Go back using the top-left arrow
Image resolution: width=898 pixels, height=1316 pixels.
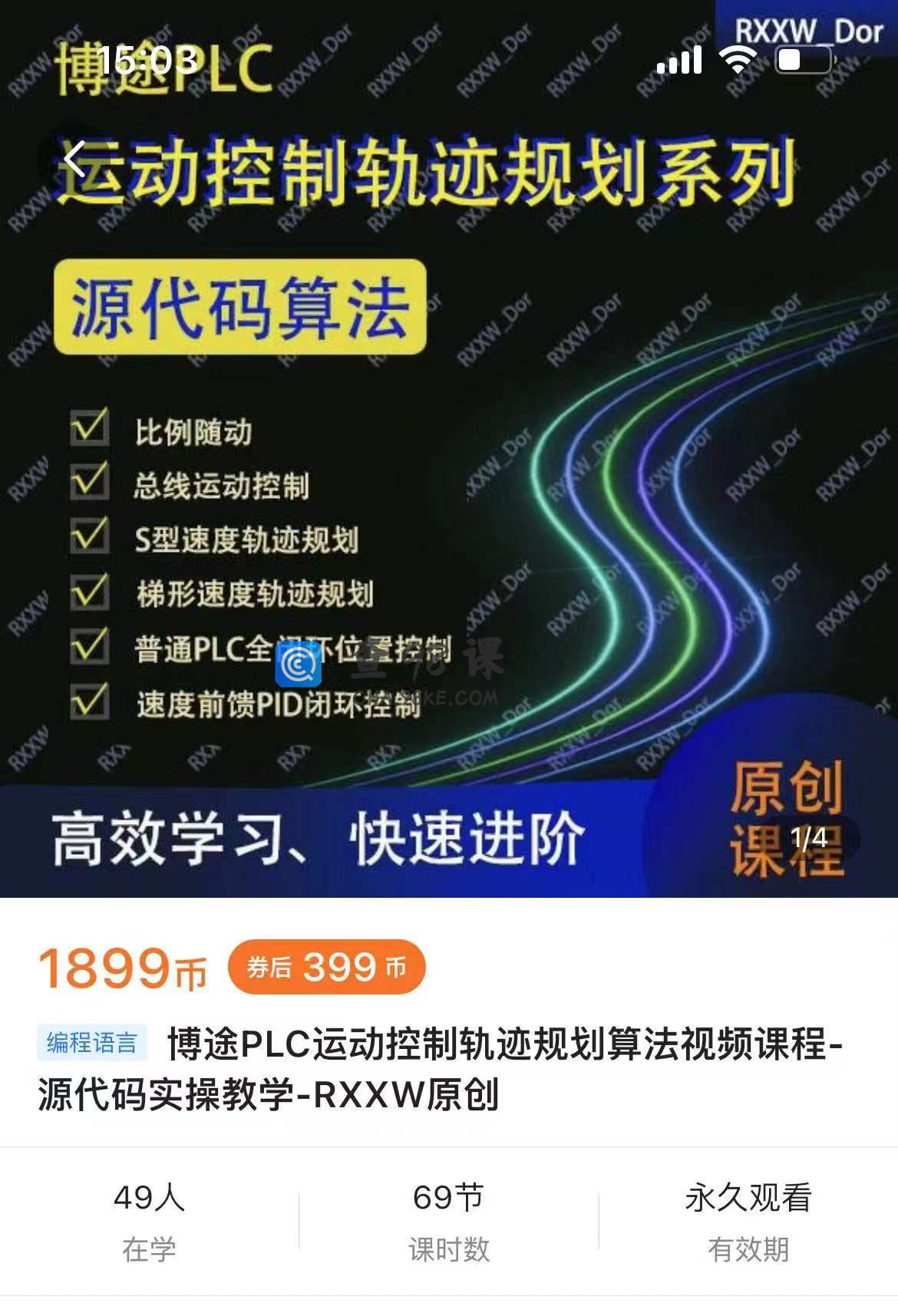click(75, 160)
